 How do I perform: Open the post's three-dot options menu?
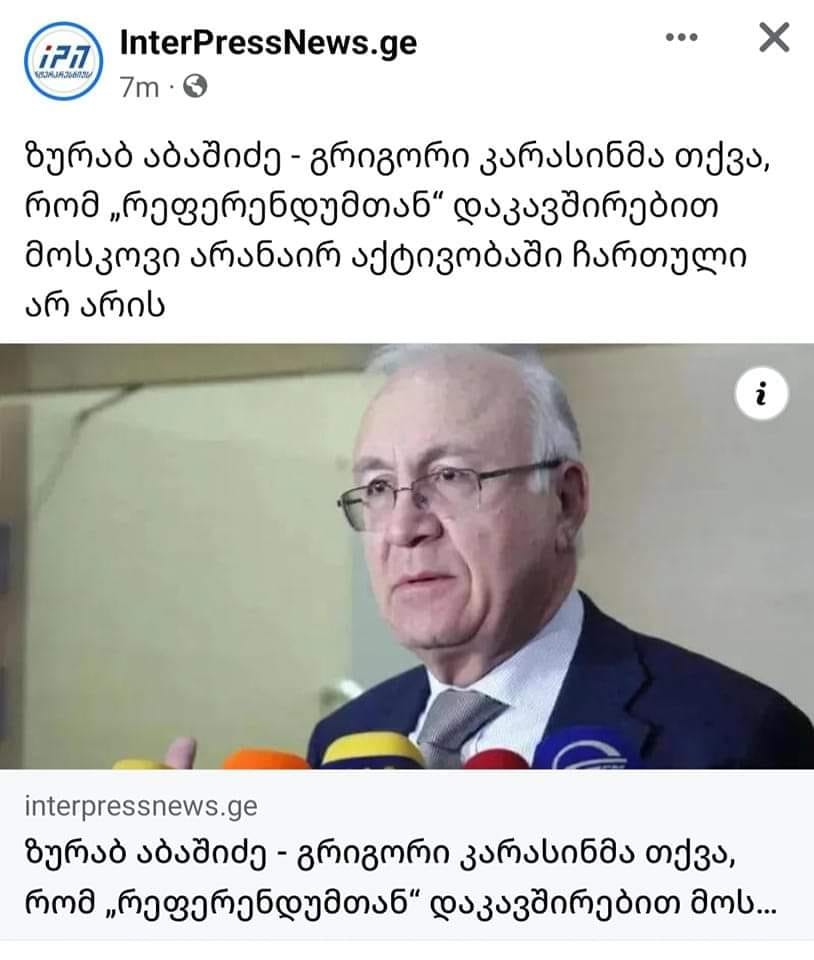pyautogui.click(x=681, y=38)
